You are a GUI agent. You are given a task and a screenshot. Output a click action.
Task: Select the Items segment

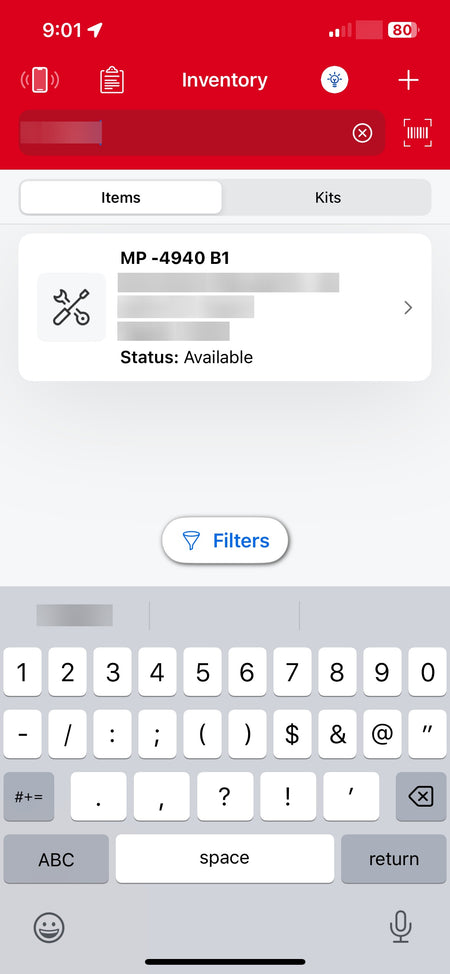(x=121, y=198)
